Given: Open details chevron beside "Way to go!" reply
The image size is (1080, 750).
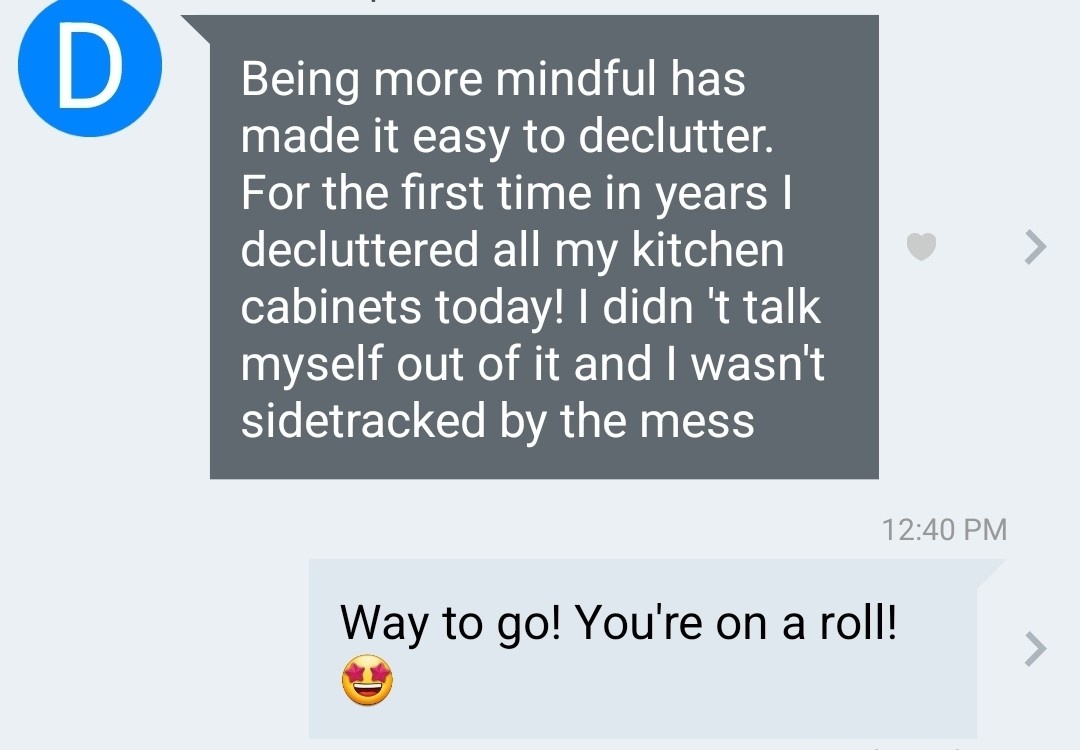Looking at the screenshot, I should 1035,649.
